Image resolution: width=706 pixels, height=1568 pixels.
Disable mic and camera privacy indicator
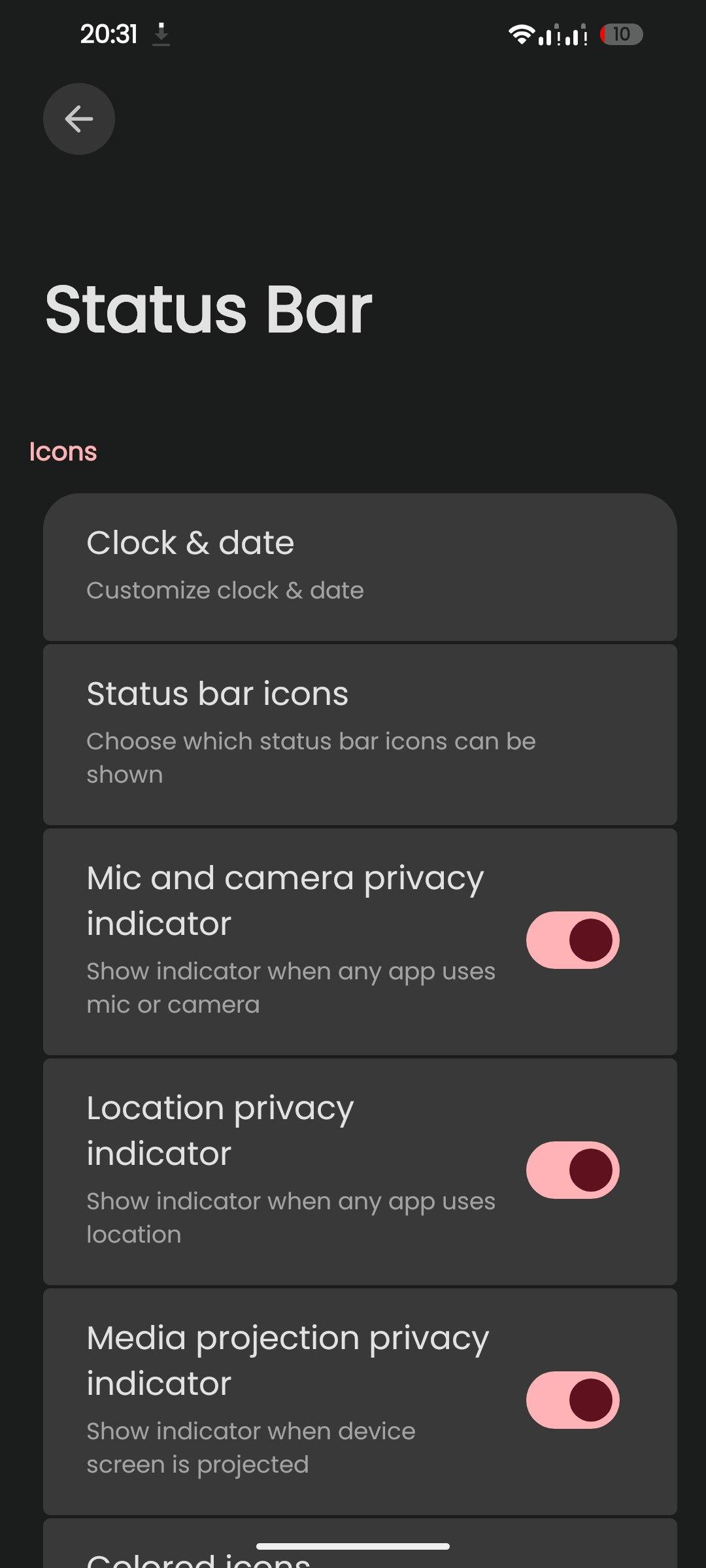(573, 940)
